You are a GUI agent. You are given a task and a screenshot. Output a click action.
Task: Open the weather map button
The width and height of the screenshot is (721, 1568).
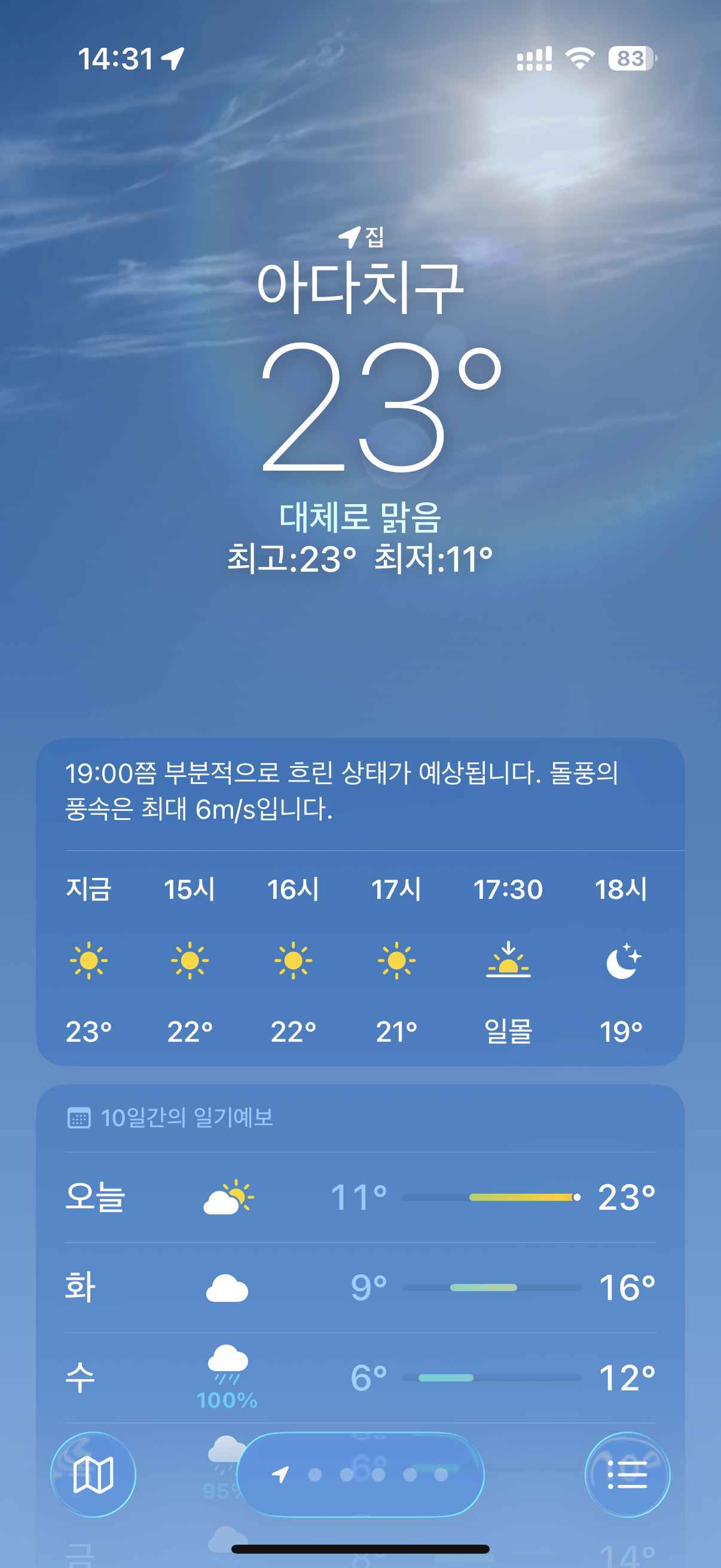(93, 1474)
